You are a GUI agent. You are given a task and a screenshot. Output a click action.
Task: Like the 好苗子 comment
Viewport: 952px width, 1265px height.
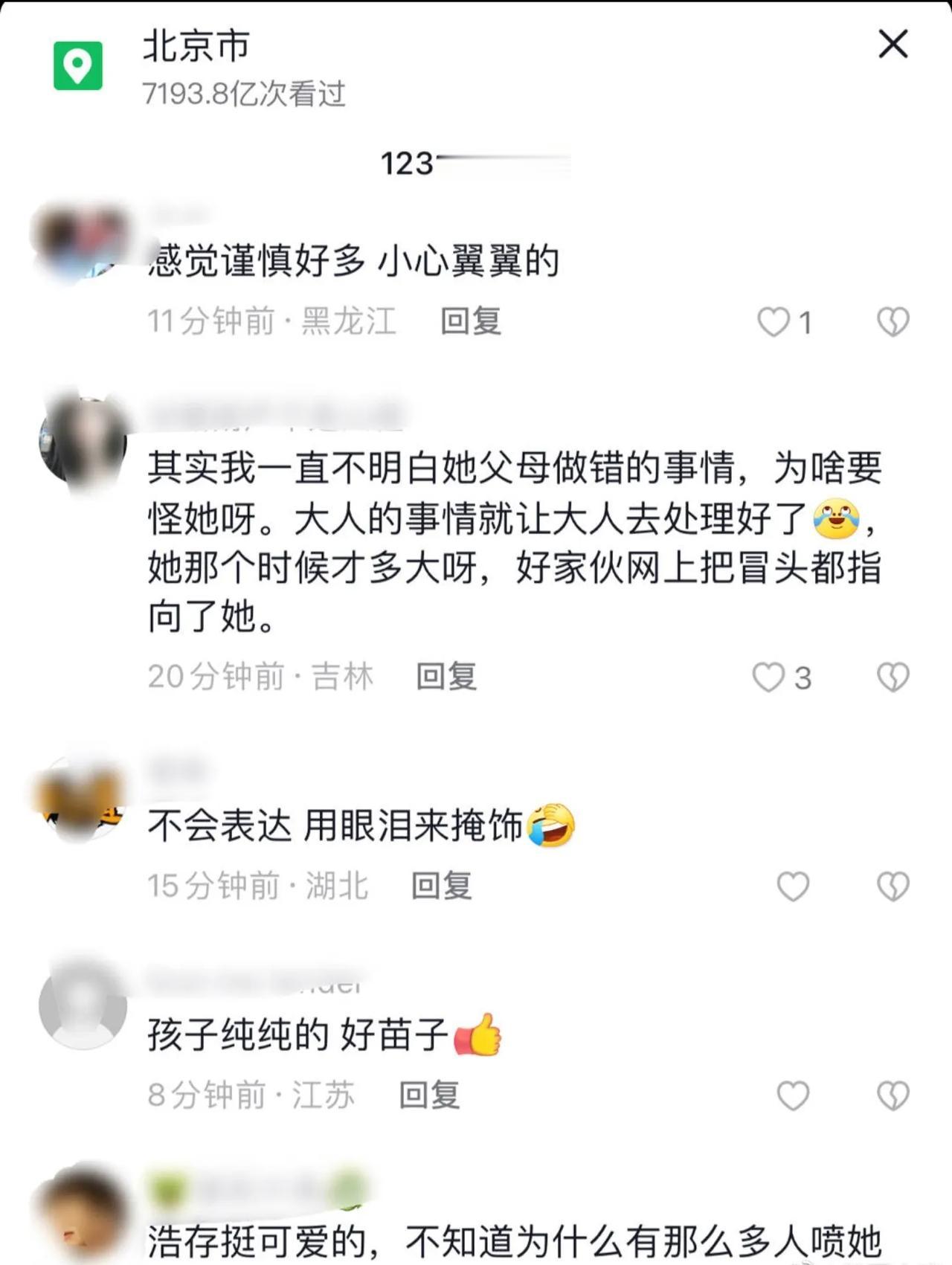click(793, 1096)
